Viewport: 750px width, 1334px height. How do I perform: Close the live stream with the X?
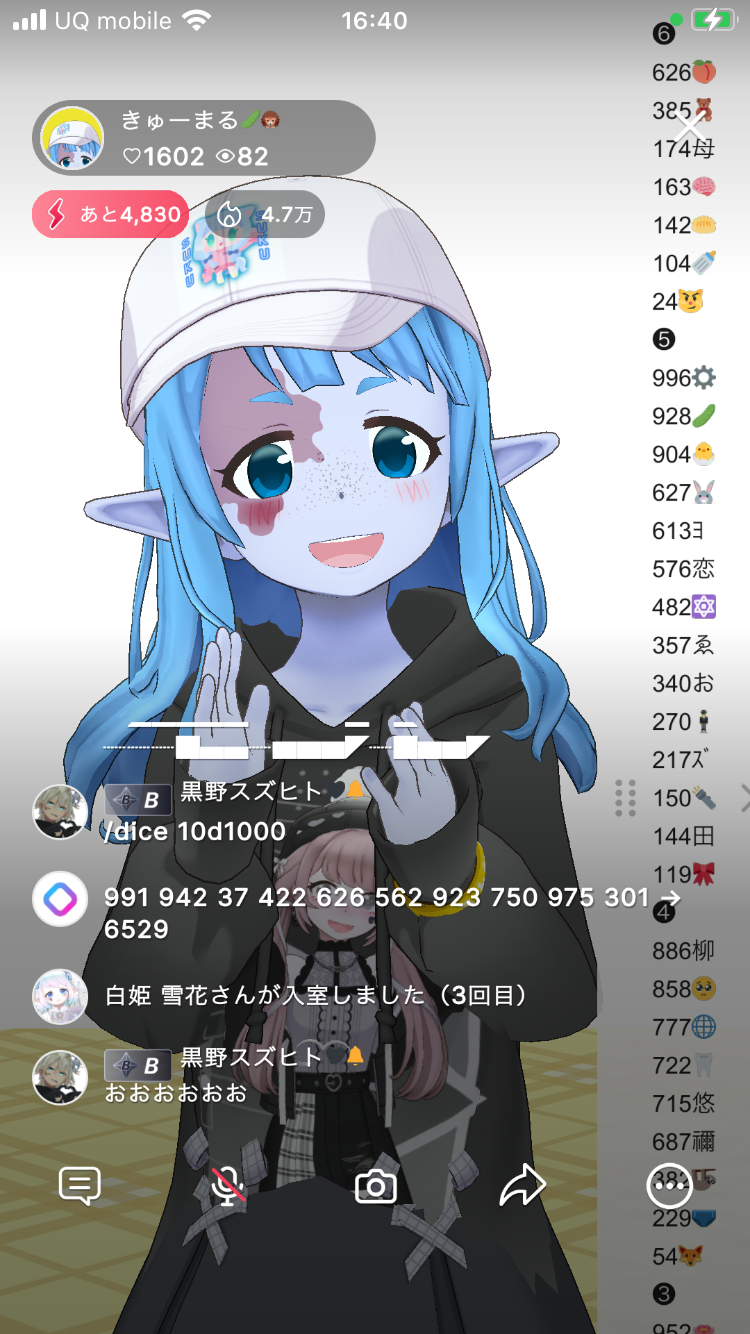(x=690, y=128)
